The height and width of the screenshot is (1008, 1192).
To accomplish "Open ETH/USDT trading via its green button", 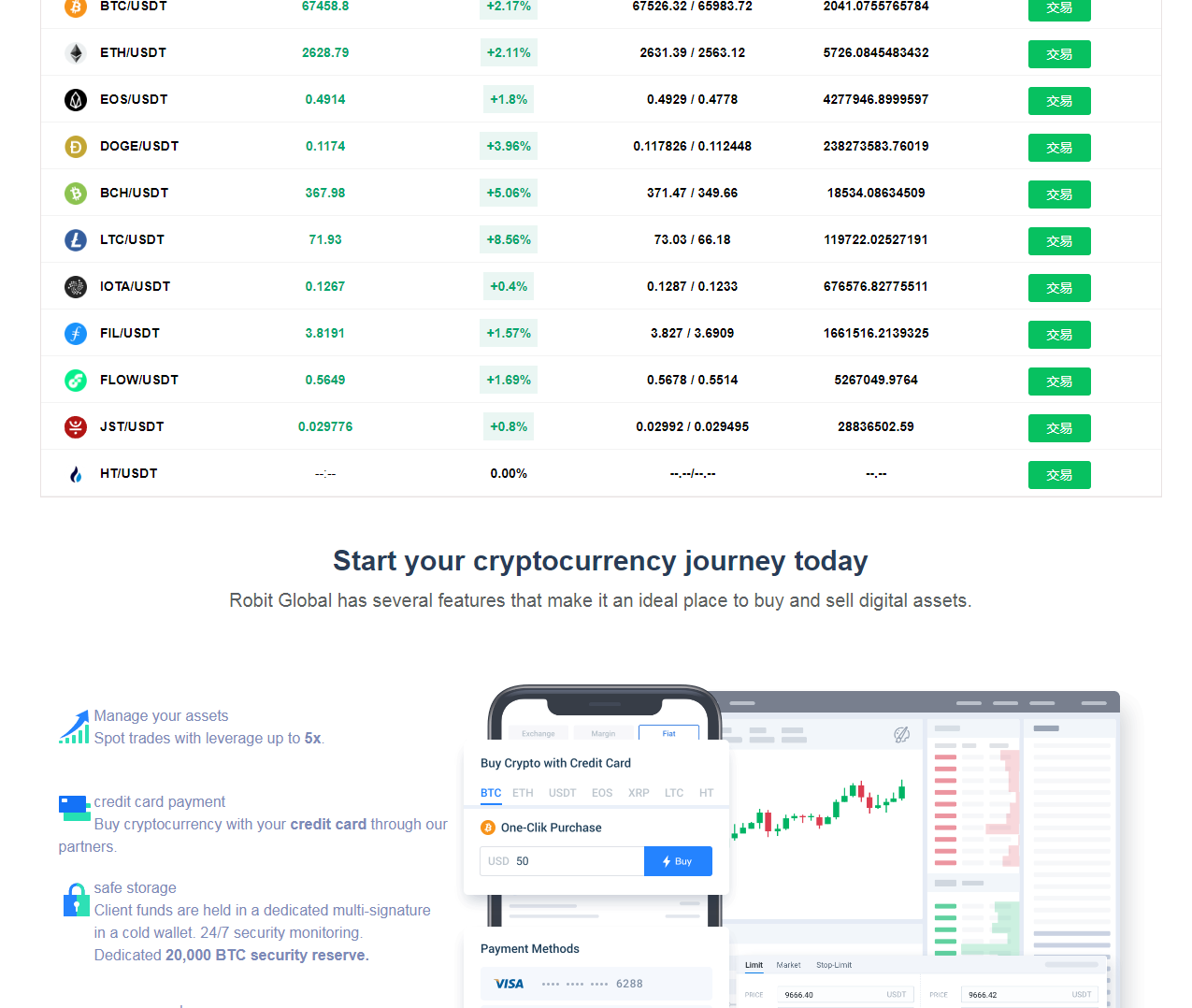I will point(1058,54).
